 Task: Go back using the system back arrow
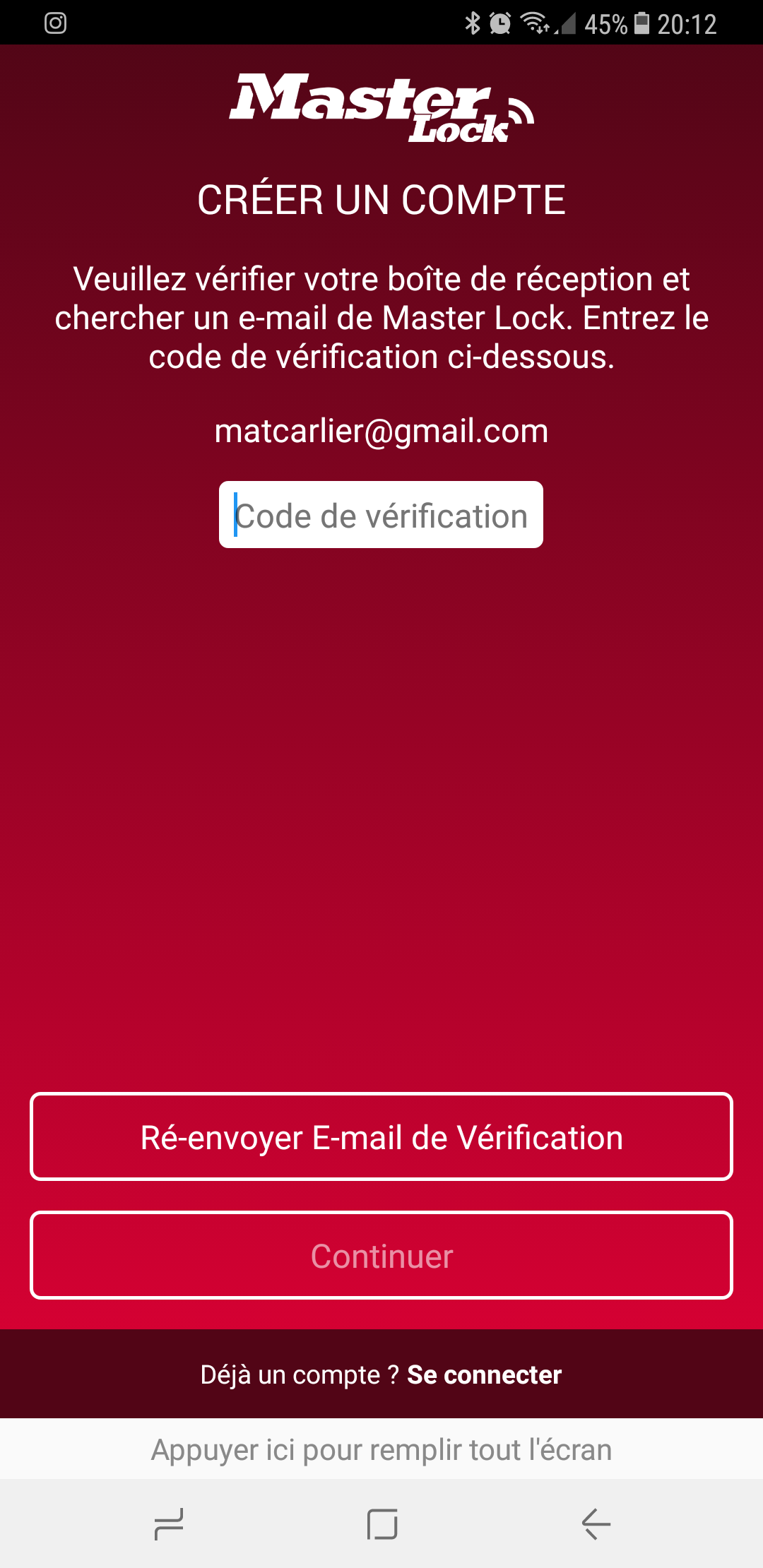tap(596, 1524)
